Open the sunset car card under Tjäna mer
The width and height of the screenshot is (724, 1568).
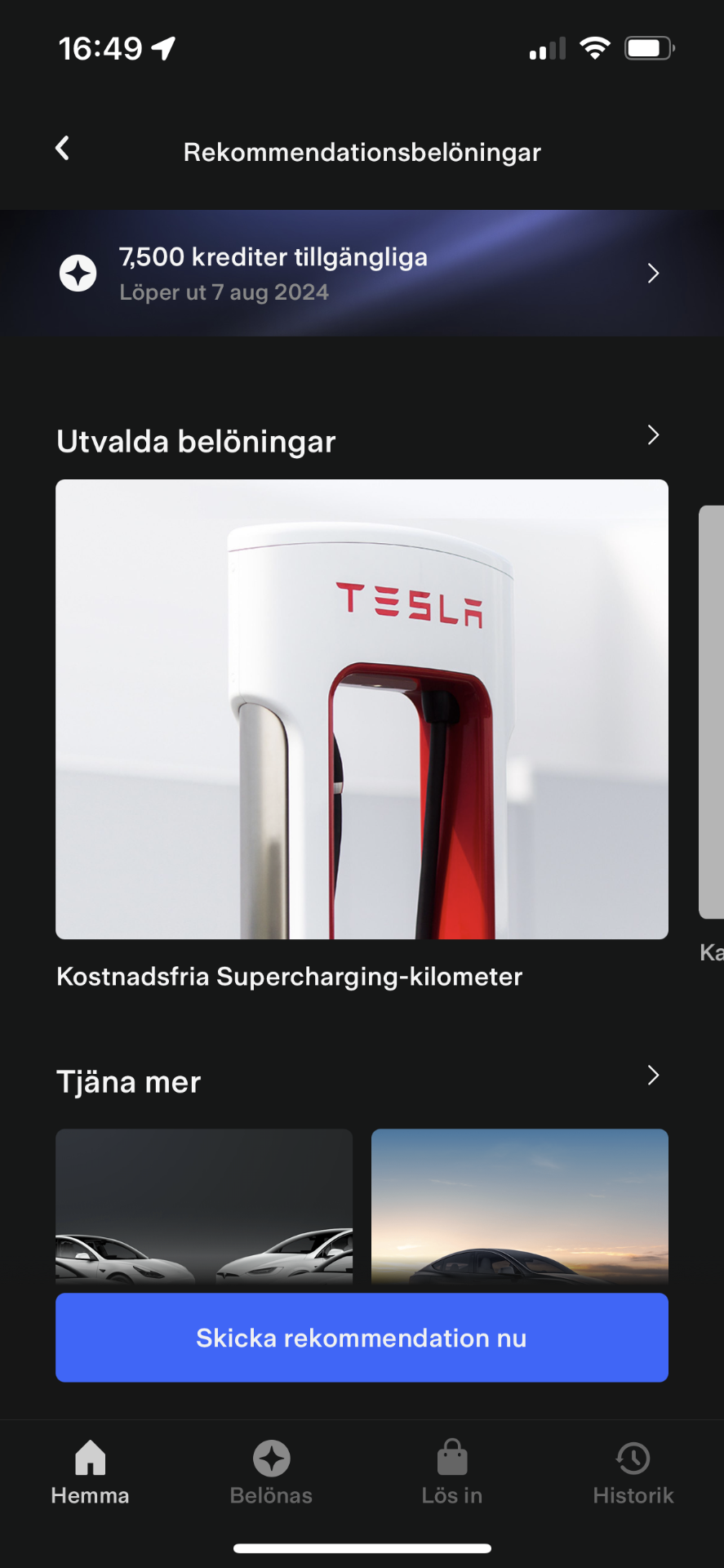[x=519, y=1205]
